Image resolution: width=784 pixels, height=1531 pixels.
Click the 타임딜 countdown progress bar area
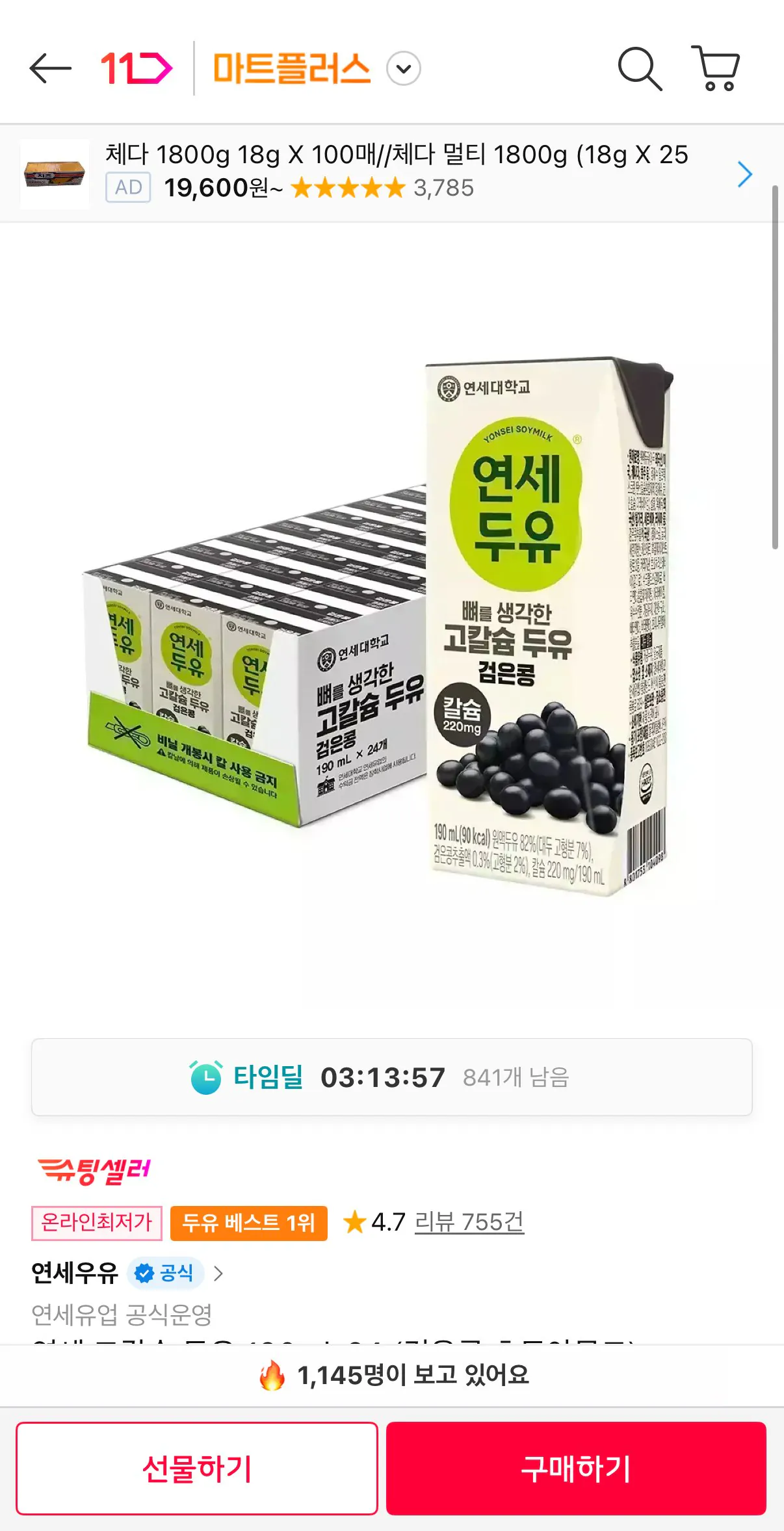point(392,1077)
